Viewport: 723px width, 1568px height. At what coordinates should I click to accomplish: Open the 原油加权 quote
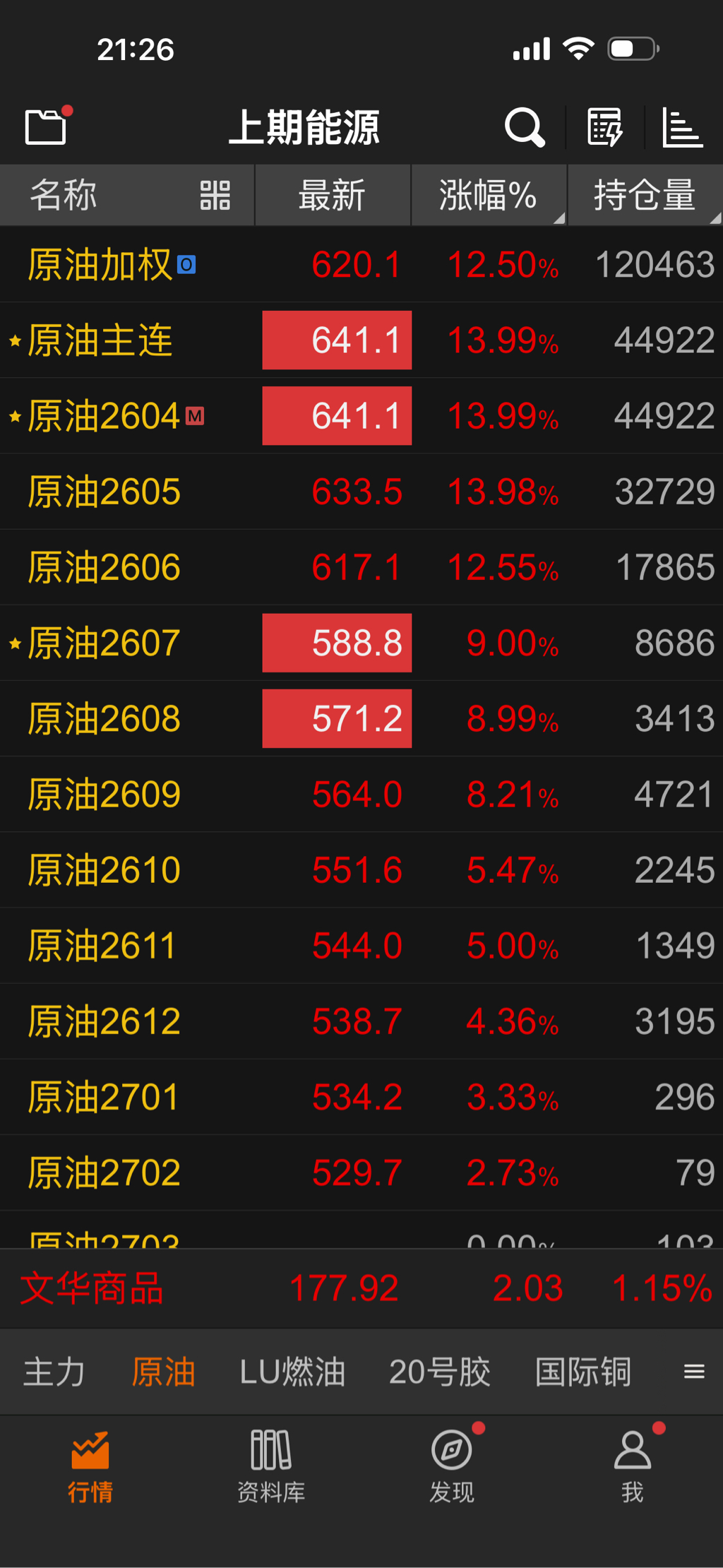click(100, 265)
